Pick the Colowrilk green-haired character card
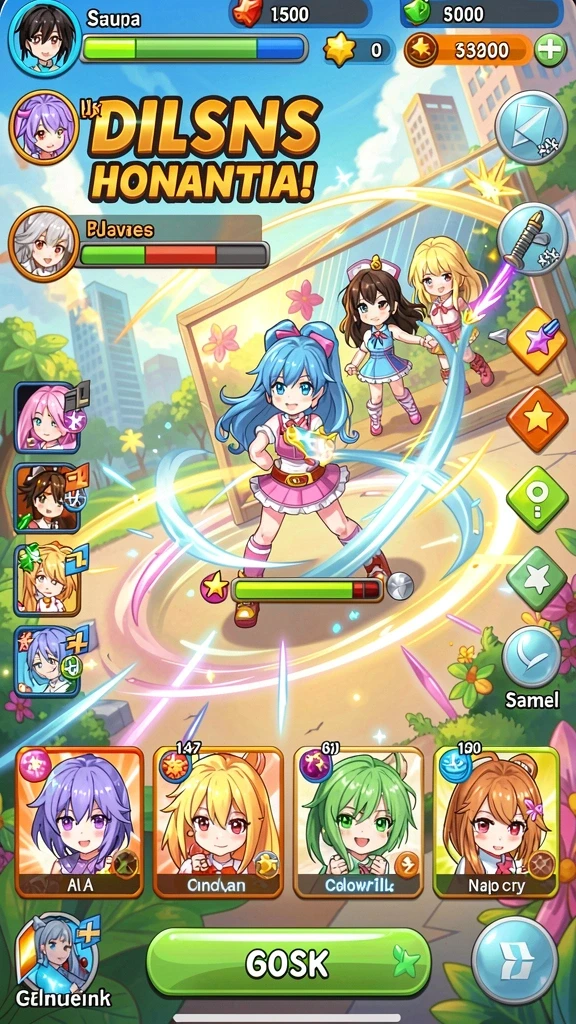The image size is (576, 1024). [359, 822]
